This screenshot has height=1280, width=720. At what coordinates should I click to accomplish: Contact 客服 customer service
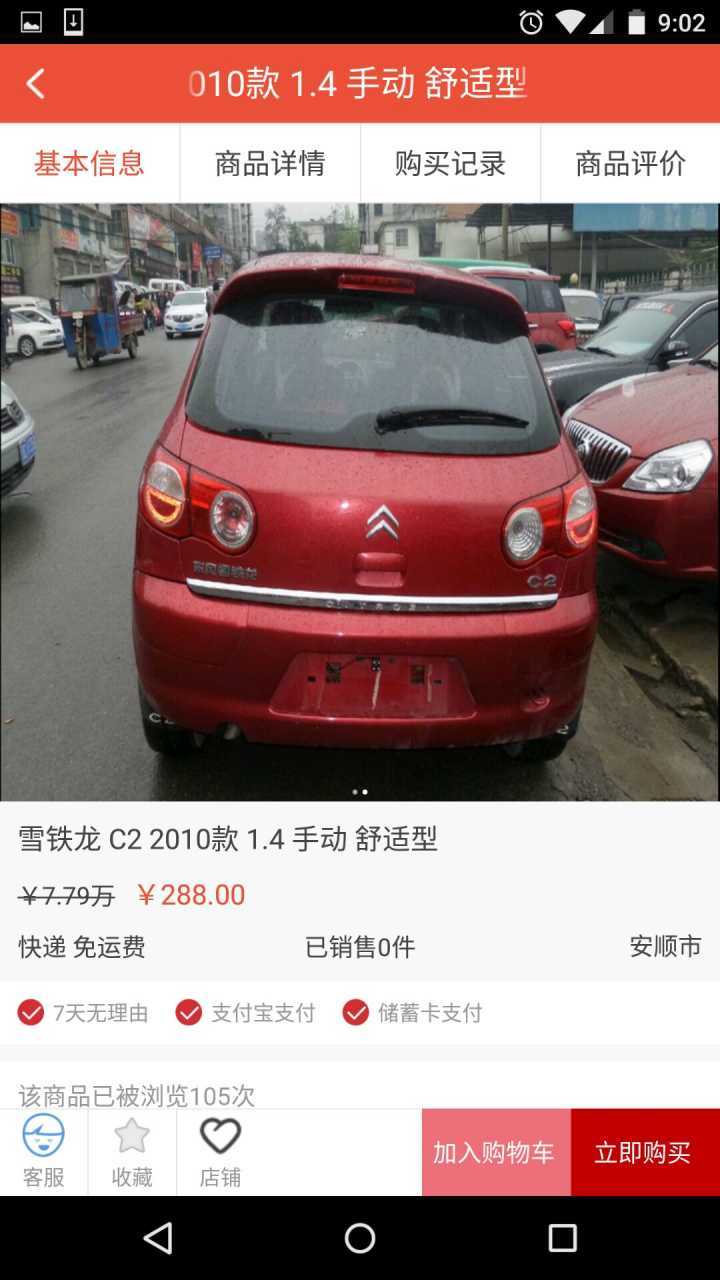pyautogui.click(x=44, y=1152)
